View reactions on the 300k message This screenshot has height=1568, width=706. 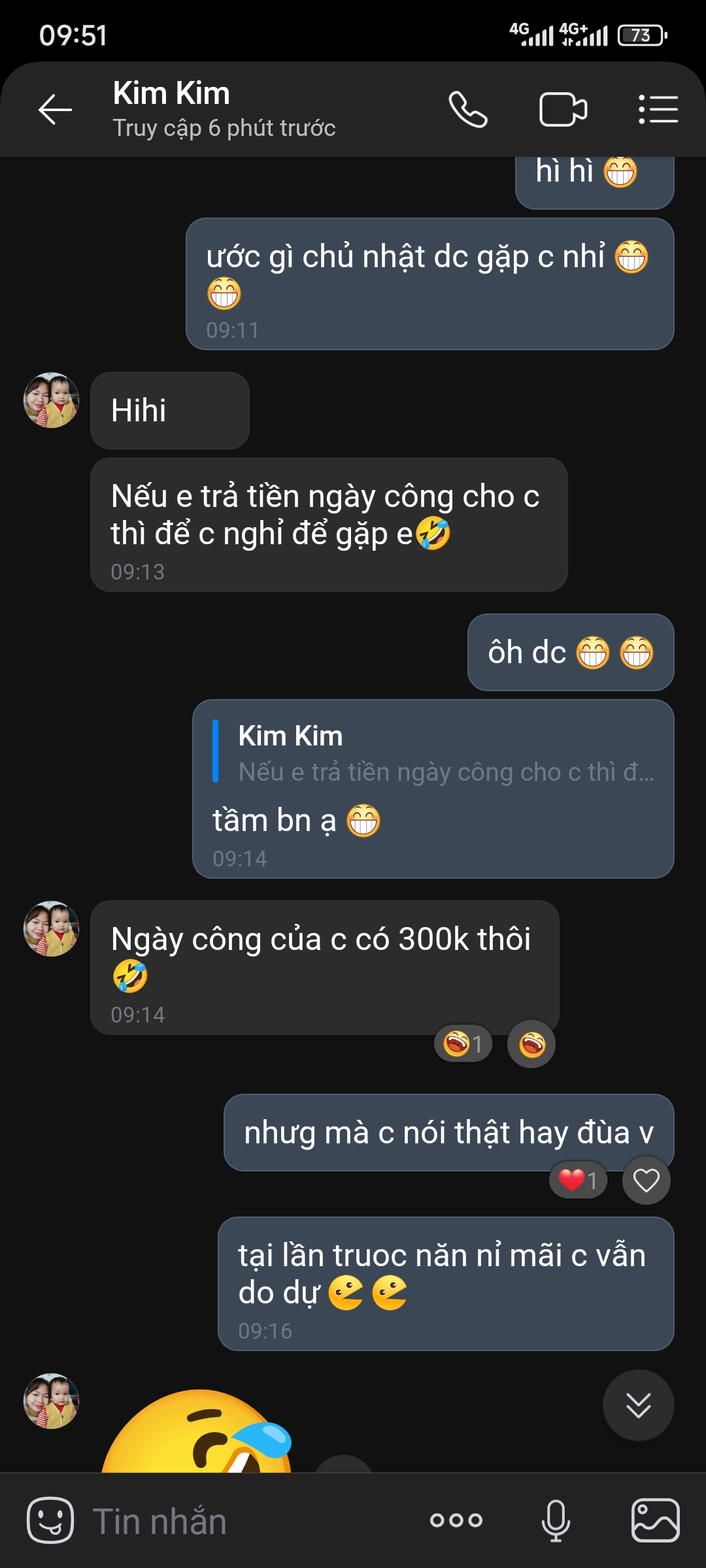click(x=463, y=1044)
